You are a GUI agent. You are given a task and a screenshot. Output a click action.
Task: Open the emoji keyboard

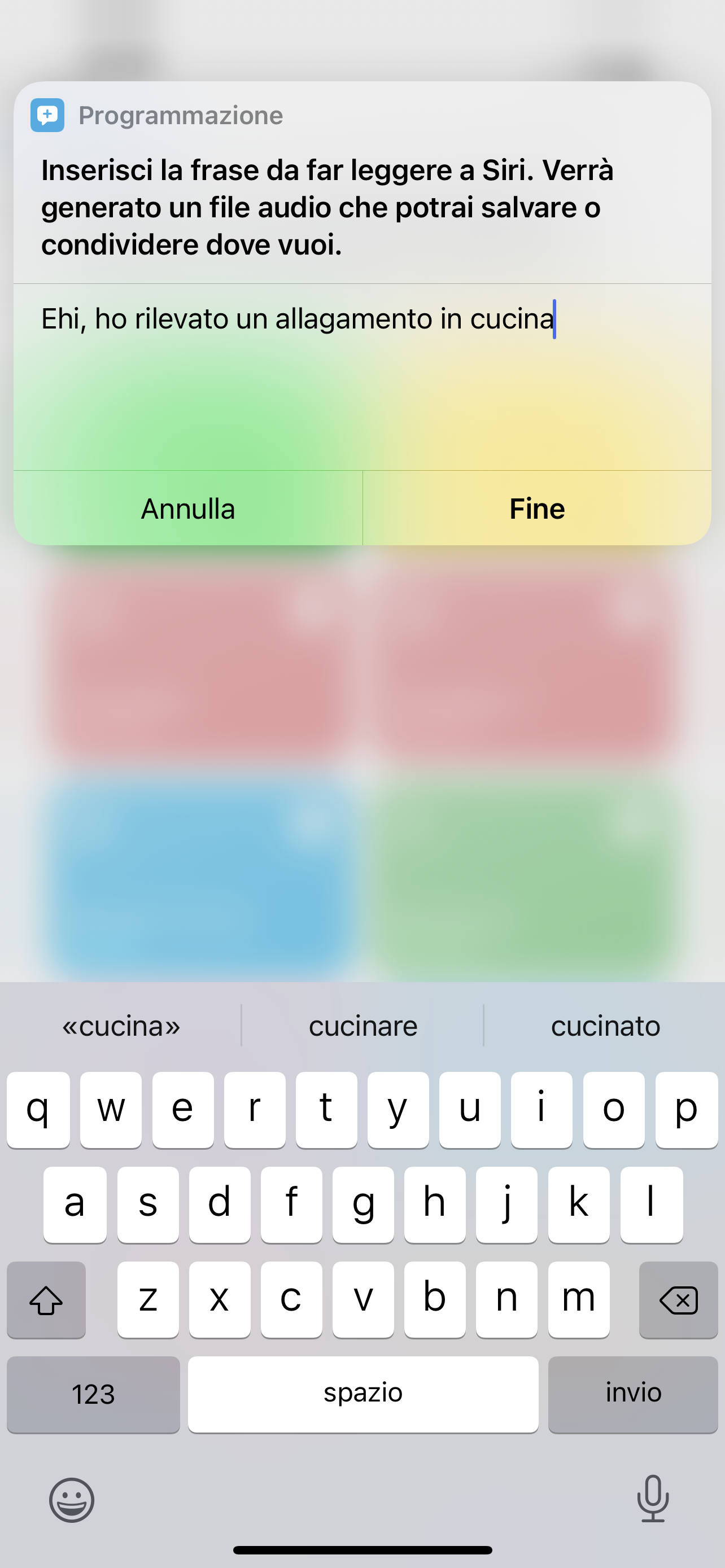(x=72, y=1500)
